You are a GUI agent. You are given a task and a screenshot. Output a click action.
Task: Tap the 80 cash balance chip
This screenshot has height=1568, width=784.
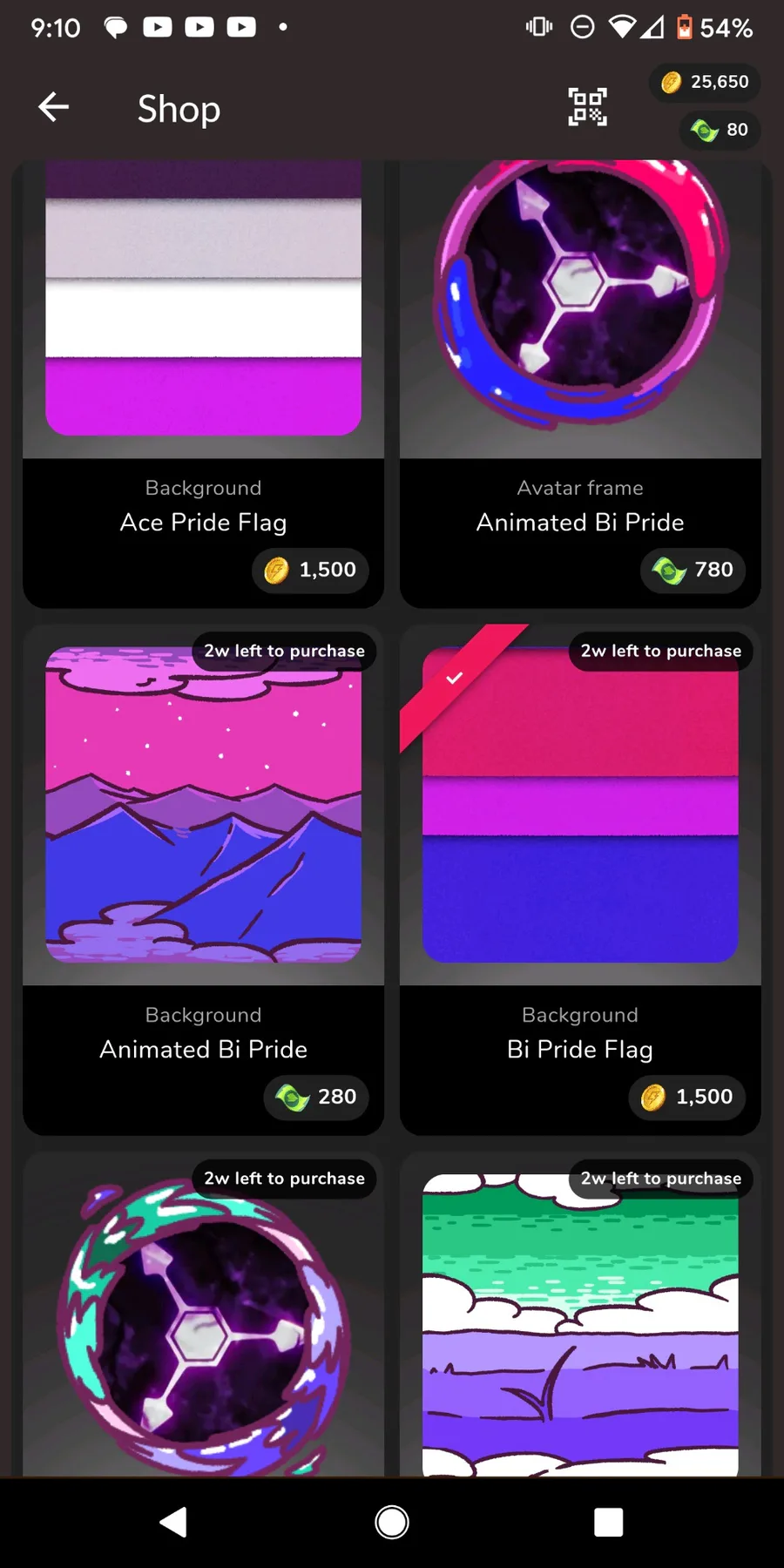click(720, 130)
